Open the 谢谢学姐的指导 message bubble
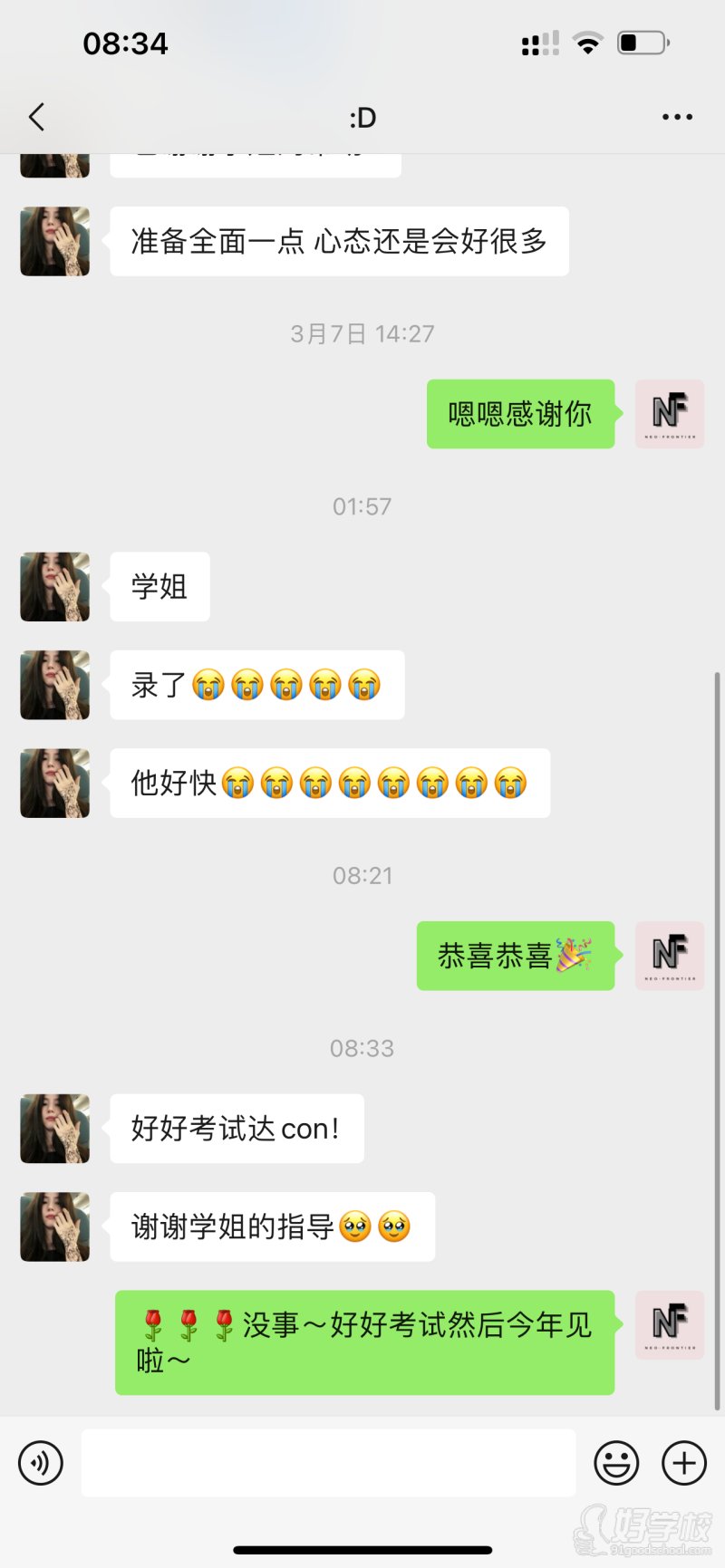 pyautogui.click(x=271, y=1227)
